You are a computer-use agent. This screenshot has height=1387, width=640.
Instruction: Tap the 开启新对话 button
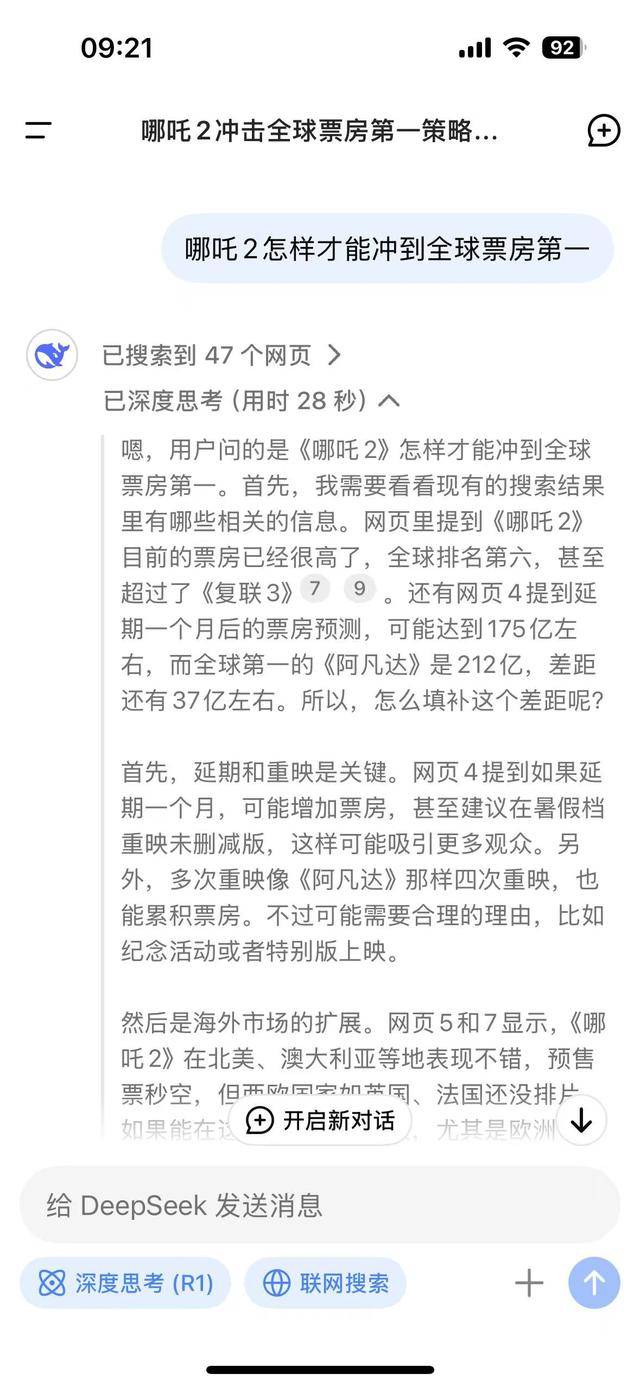(x=321, y=1120)
